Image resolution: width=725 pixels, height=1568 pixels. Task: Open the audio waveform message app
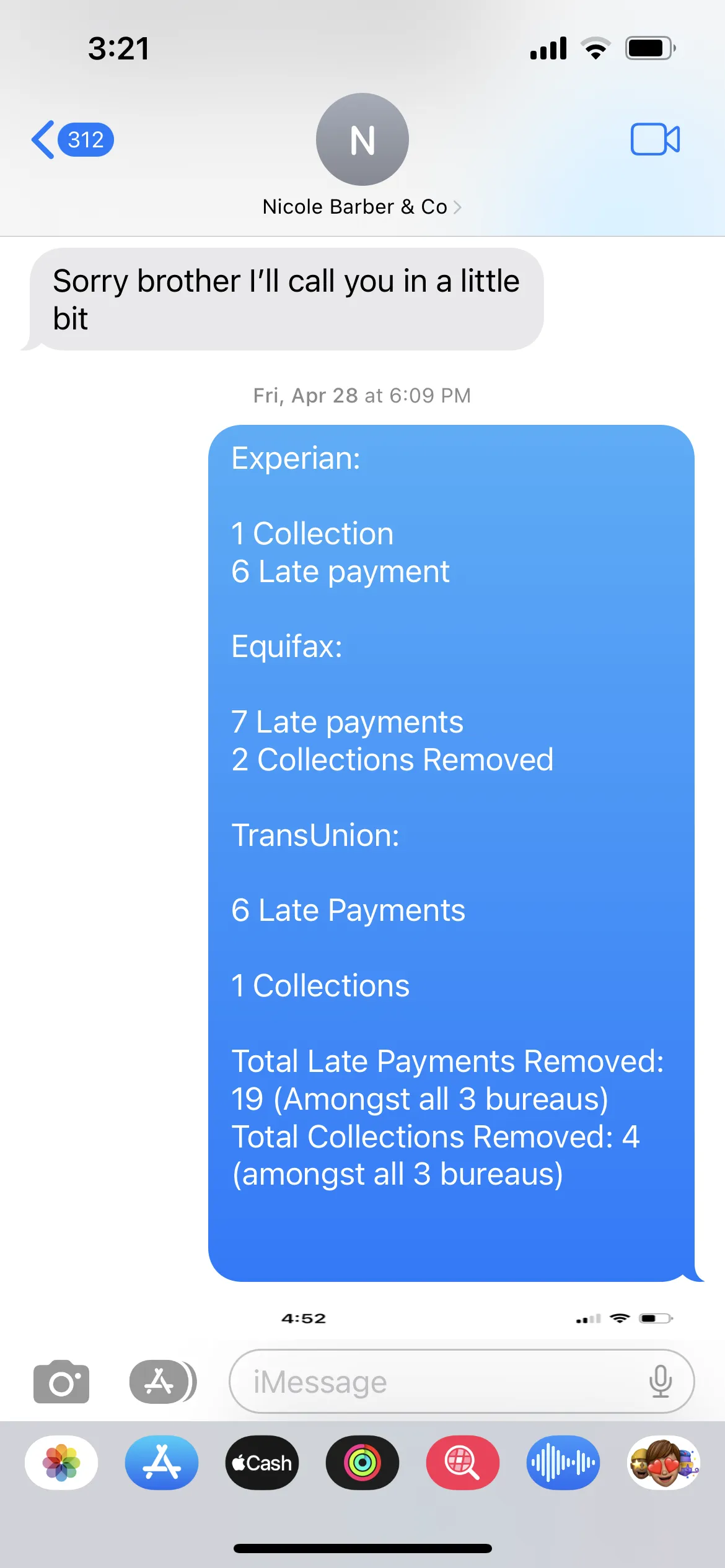[563, 1463]
